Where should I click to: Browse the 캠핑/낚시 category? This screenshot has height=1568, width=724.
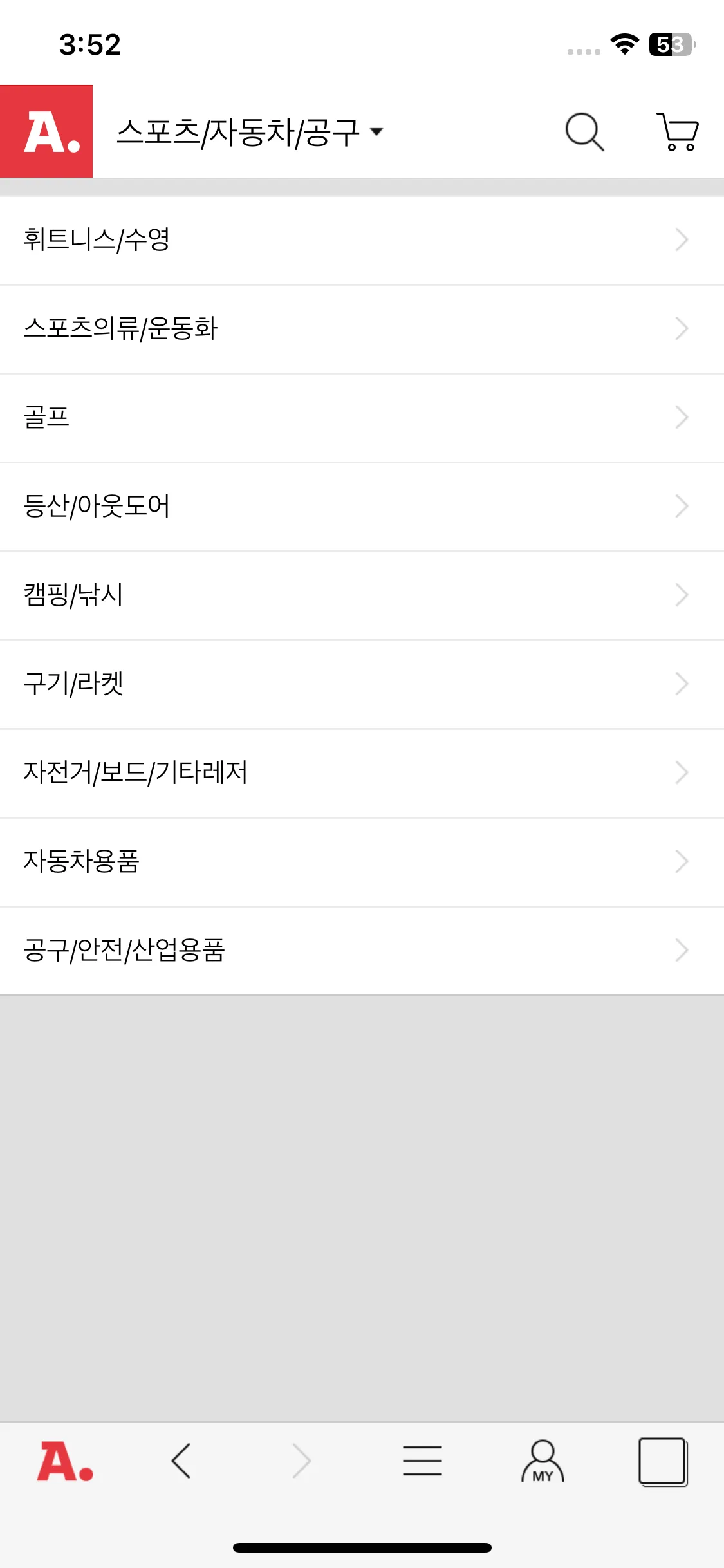point(362,595)
